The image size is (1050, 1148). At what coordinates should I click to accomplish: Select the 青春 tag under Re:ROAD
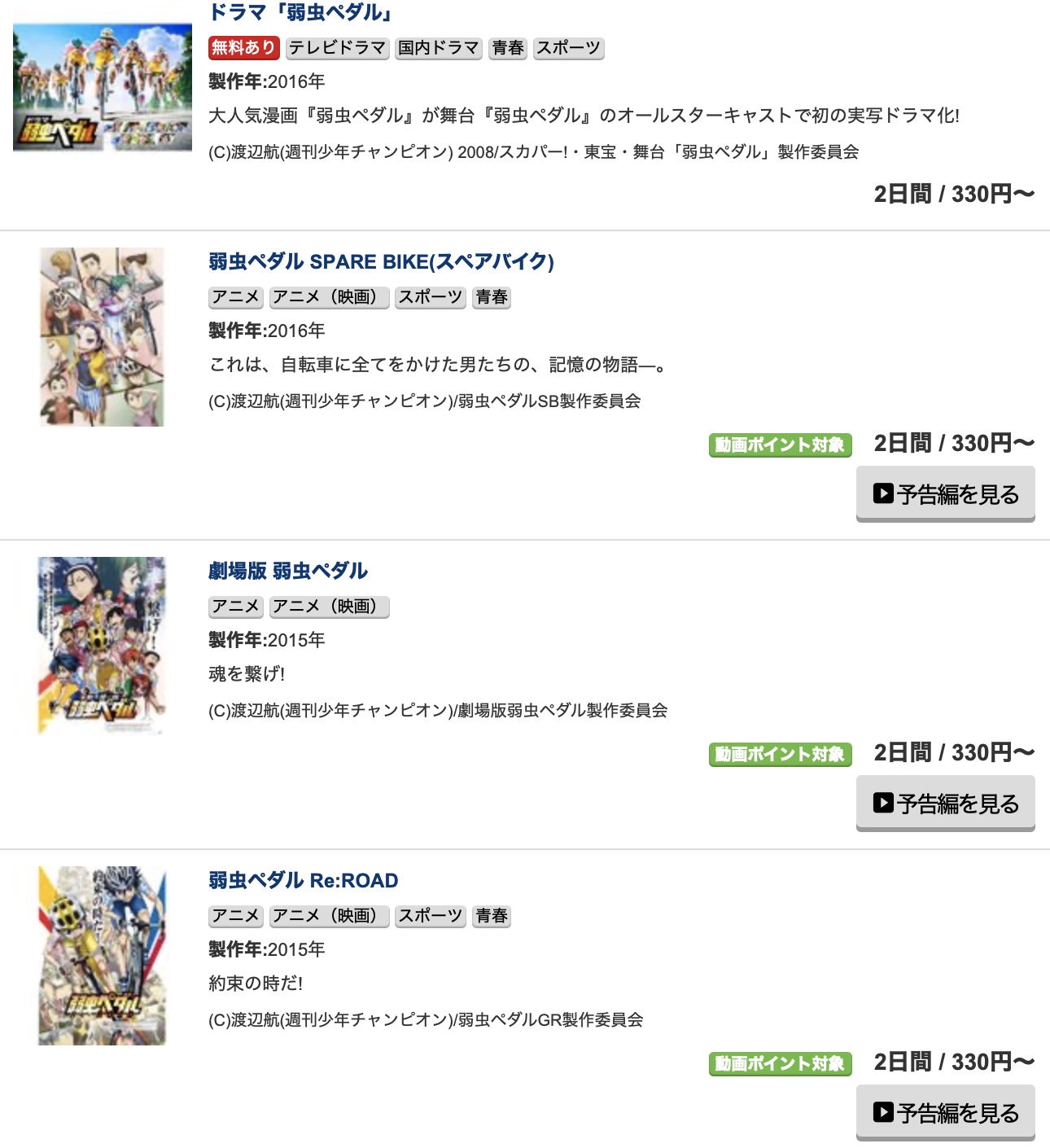tap(492, 916)
